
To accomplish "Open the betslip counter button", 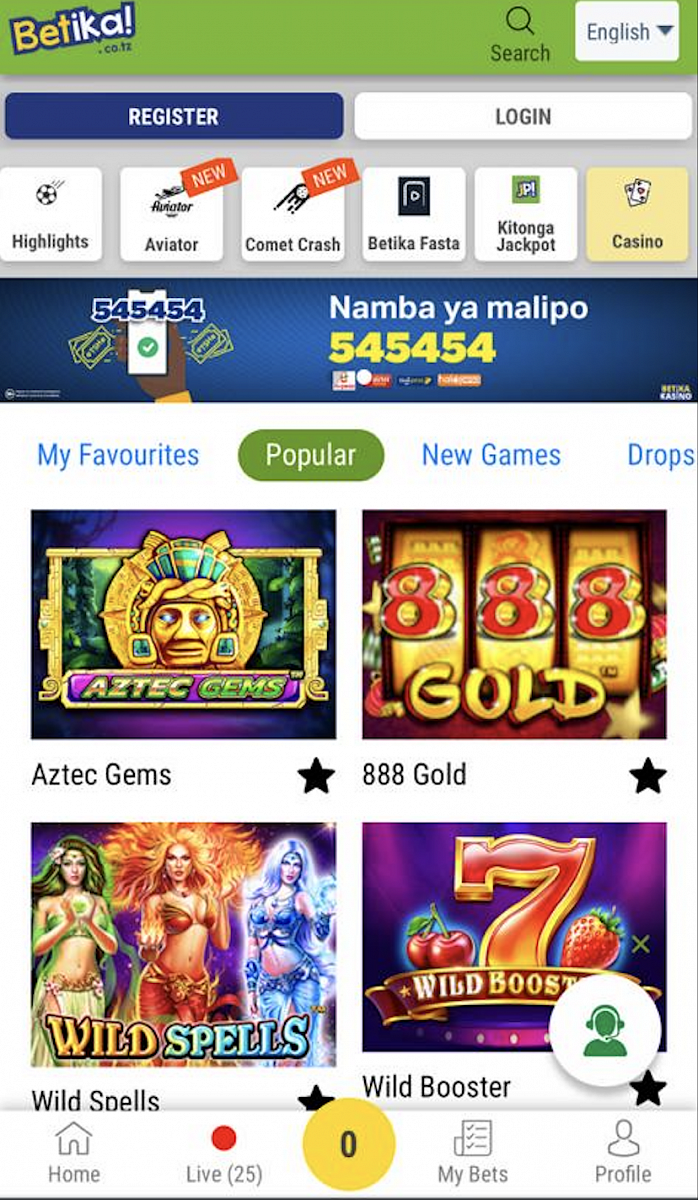I will pos(348,1144).
